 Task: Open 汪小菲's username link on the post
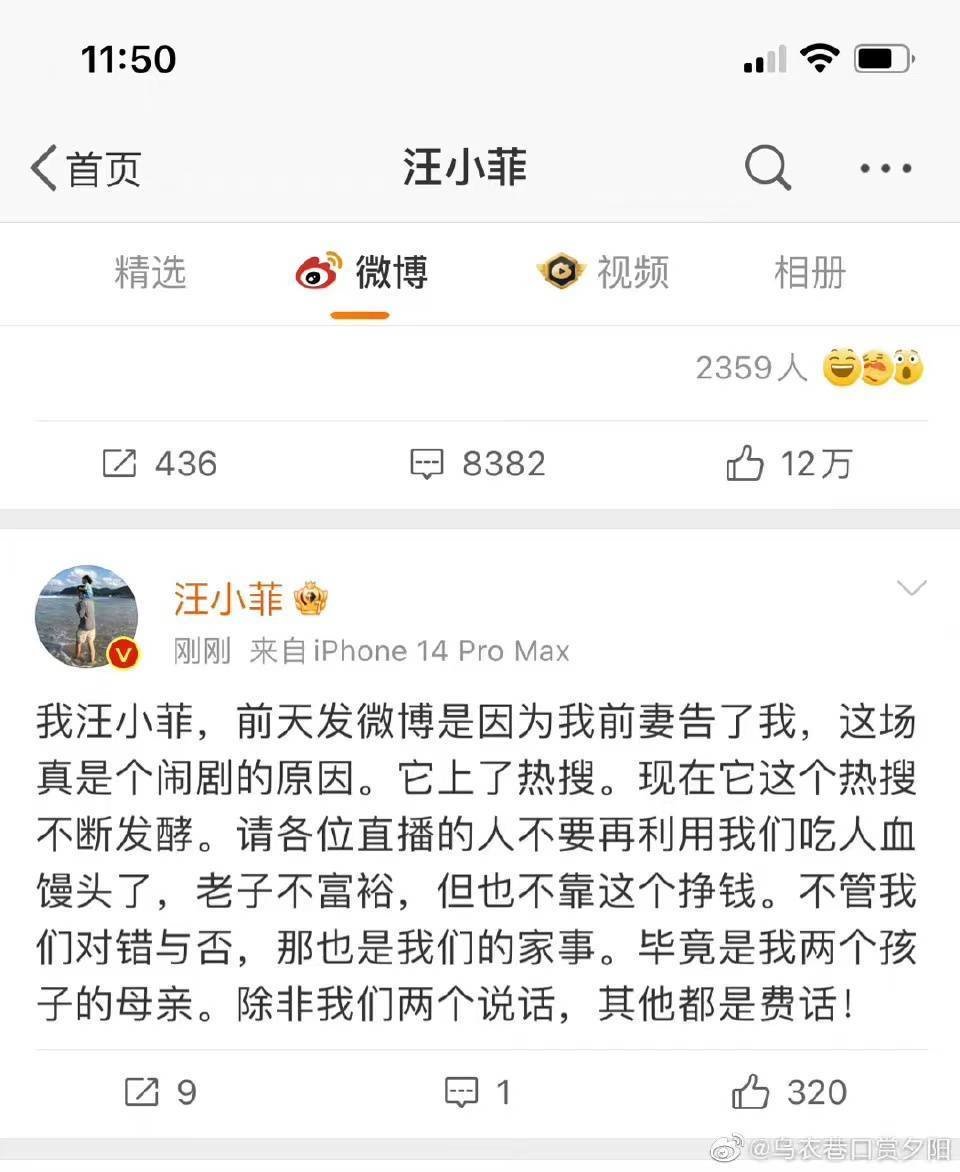coord(229,599)
